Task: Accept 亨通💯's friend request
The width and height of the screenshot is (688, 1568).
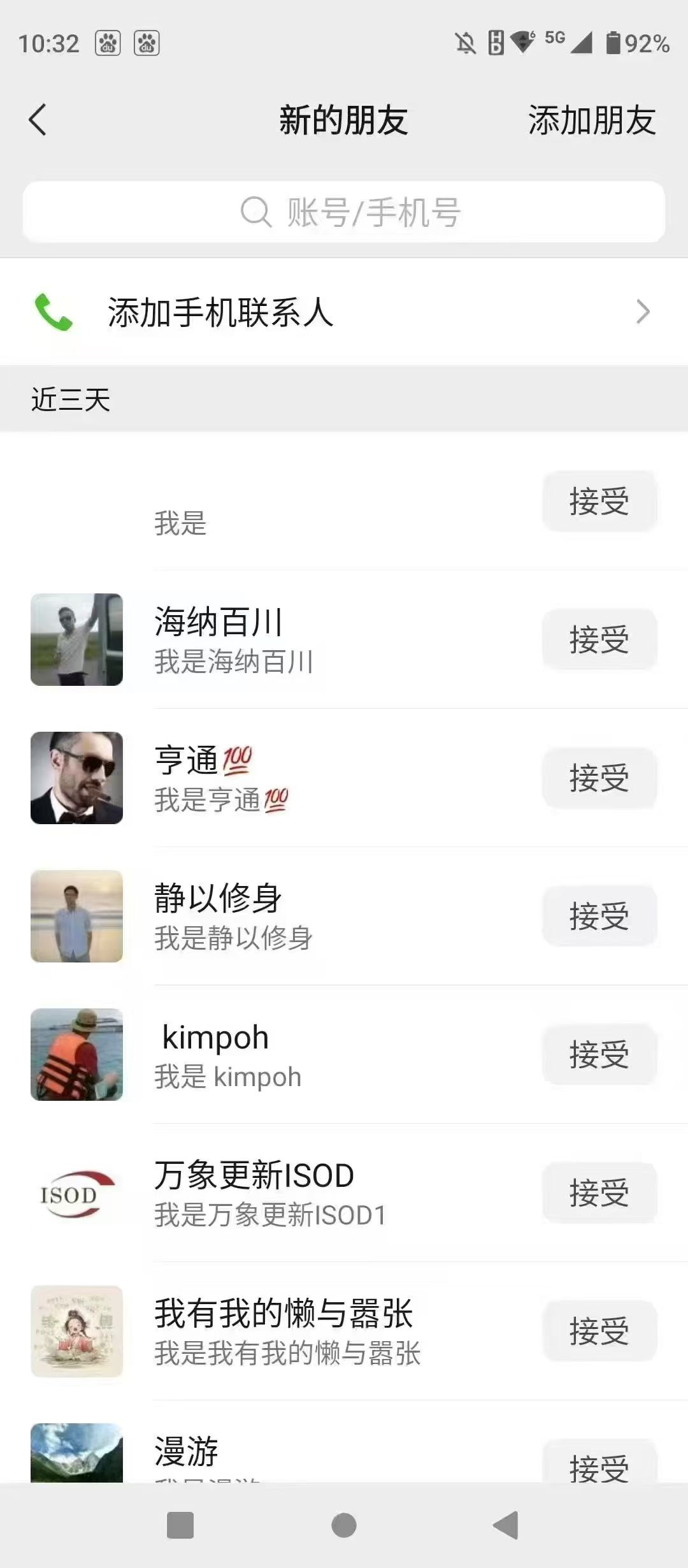Action: coord(599,777)
